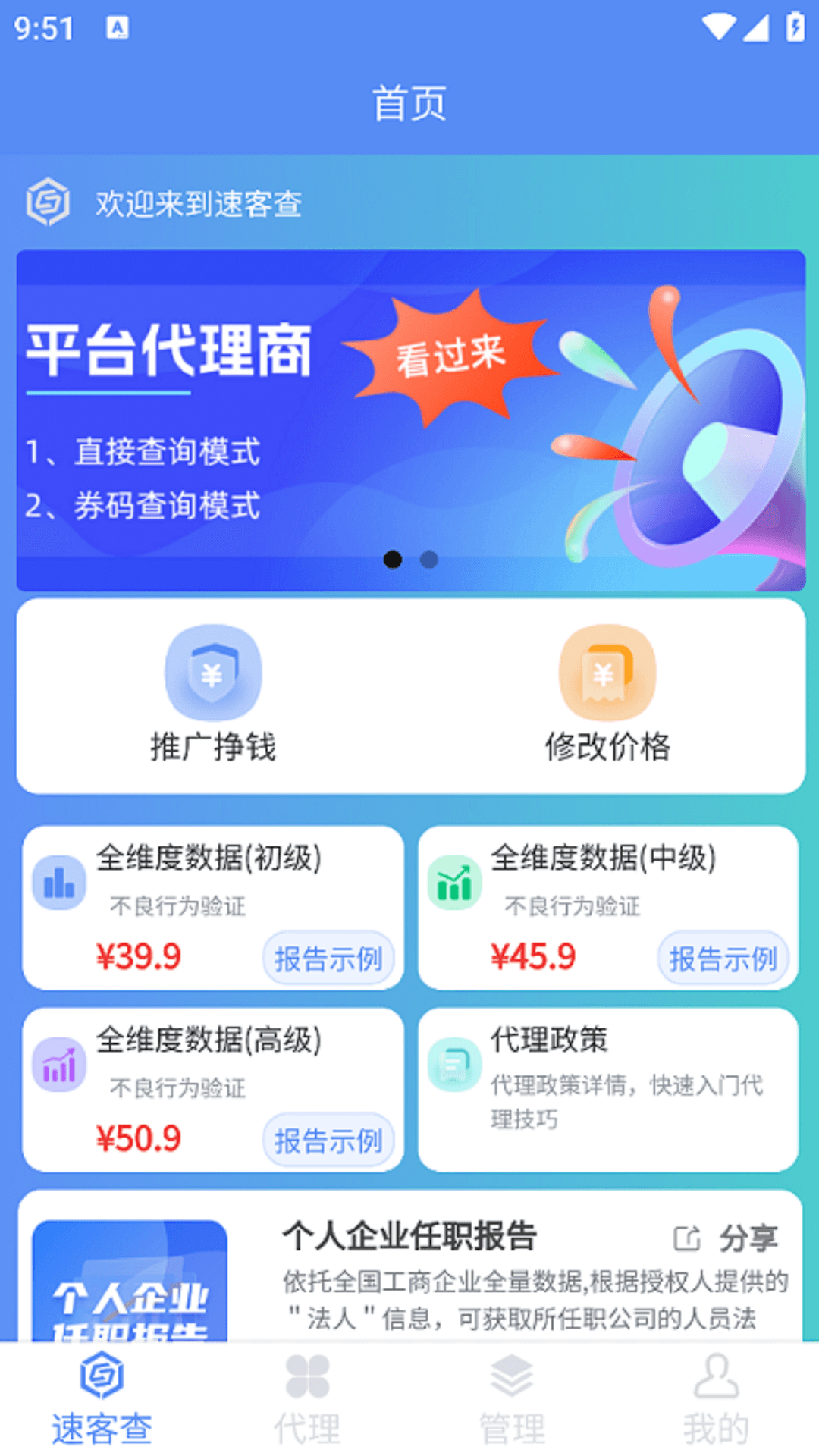View 报告示例 for 全维度数据(初级)
This screenshot has height=1456, width=819.
click(x=328, y=959)
